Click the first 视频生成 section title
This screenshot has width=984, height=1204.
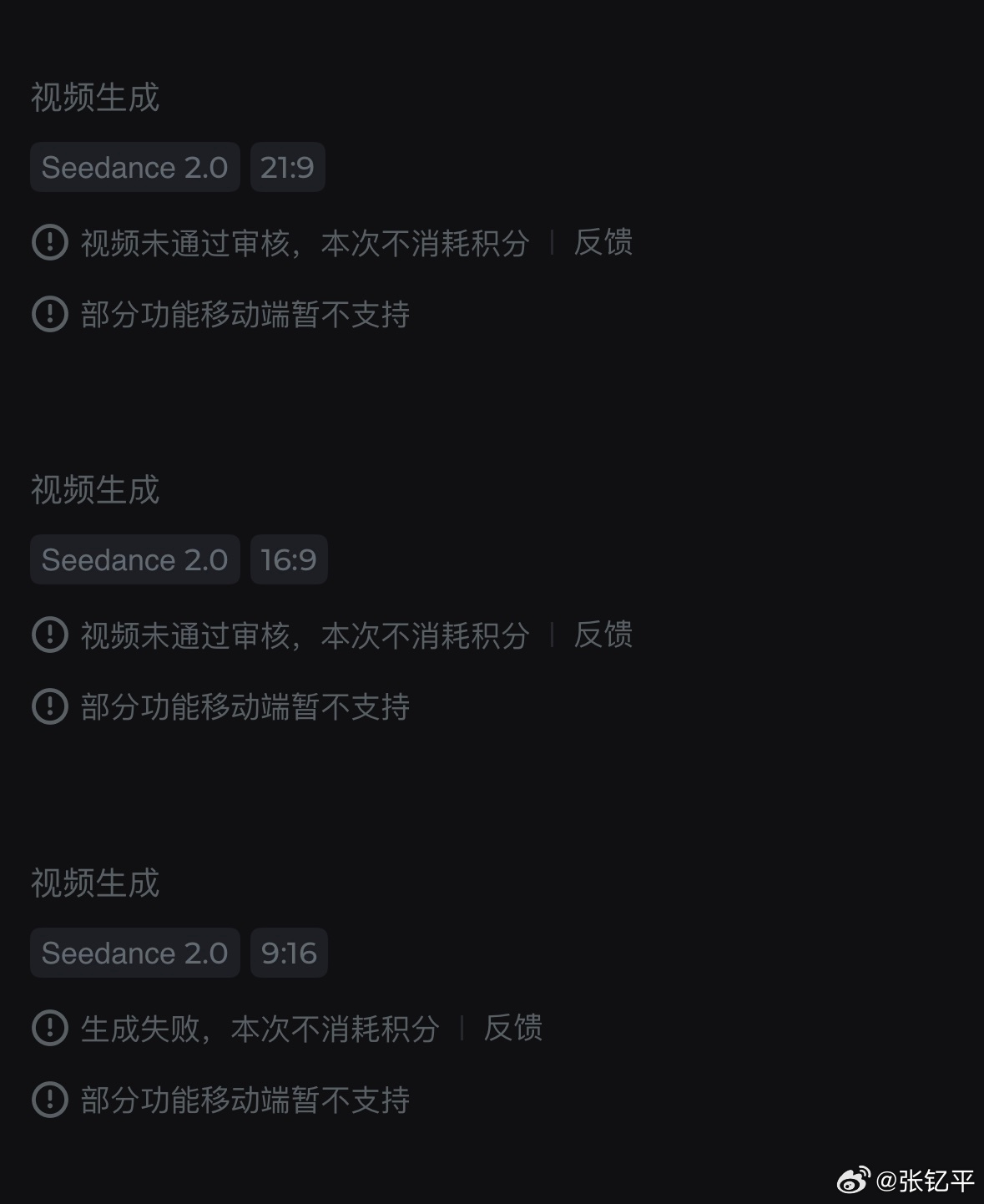pyautogui.click(x=94, y=98)
